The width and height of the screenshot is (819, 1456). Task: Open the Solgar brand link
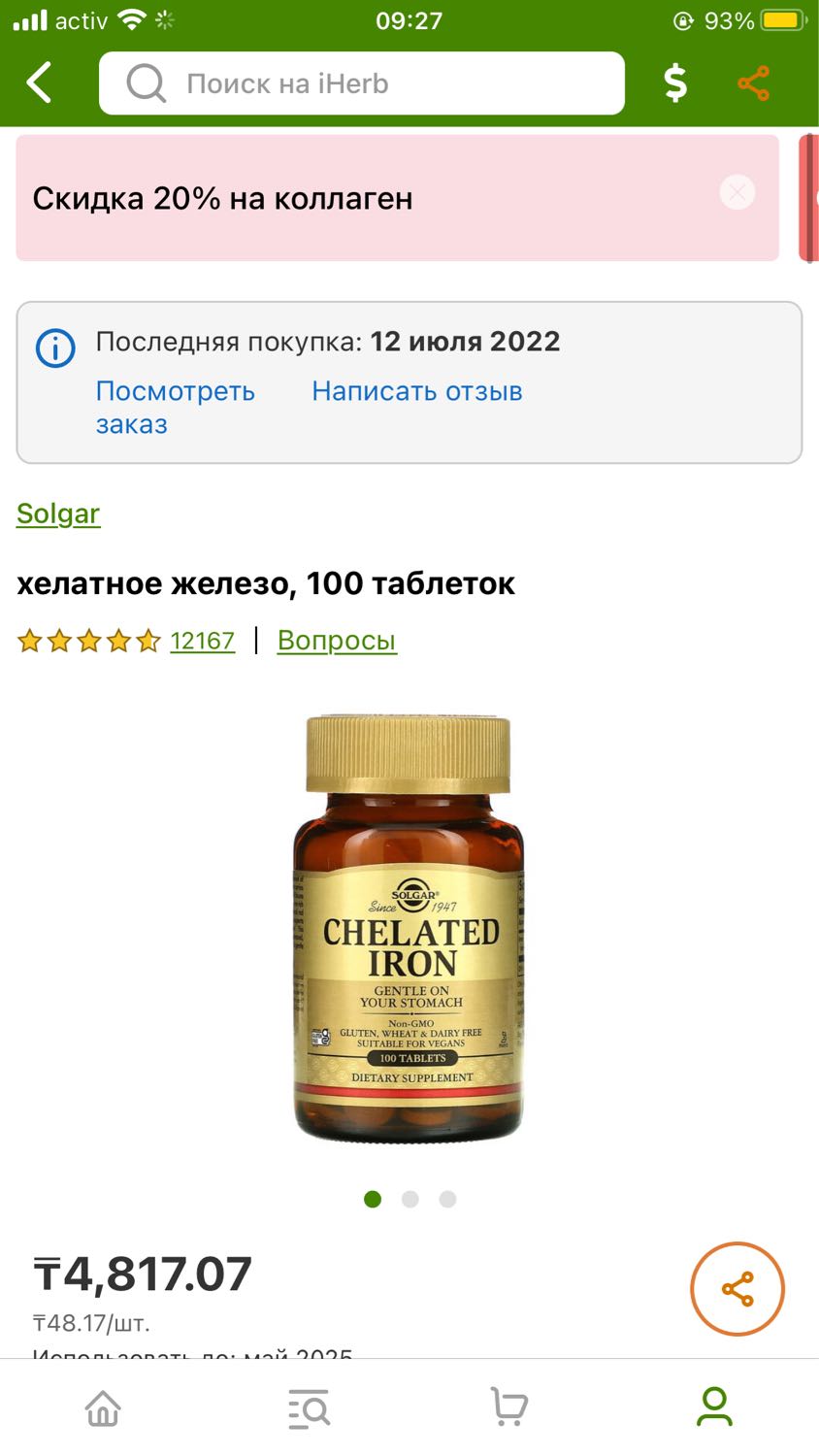[x=58, y=513]
